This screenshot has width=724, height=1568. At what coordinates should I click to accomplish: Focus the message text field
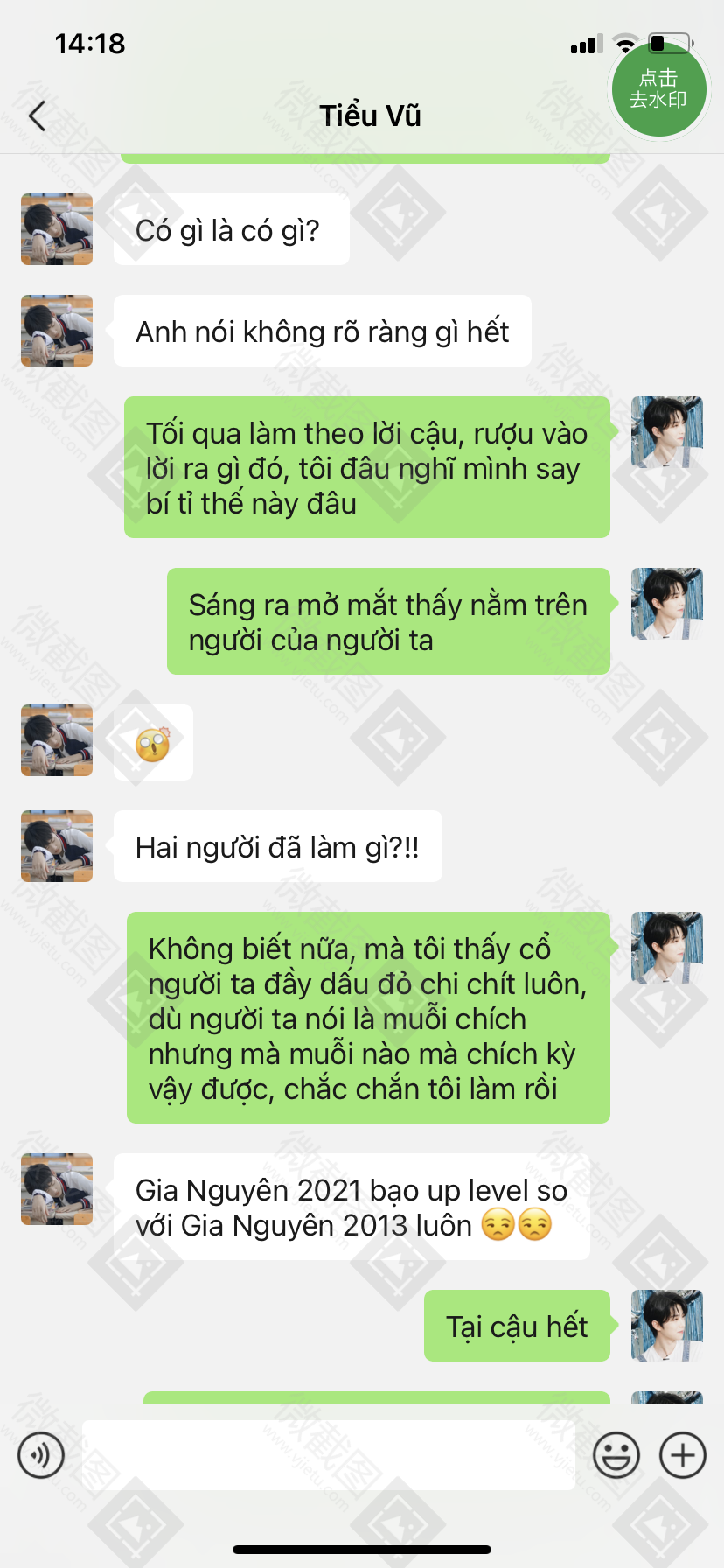pos(328,1455)
